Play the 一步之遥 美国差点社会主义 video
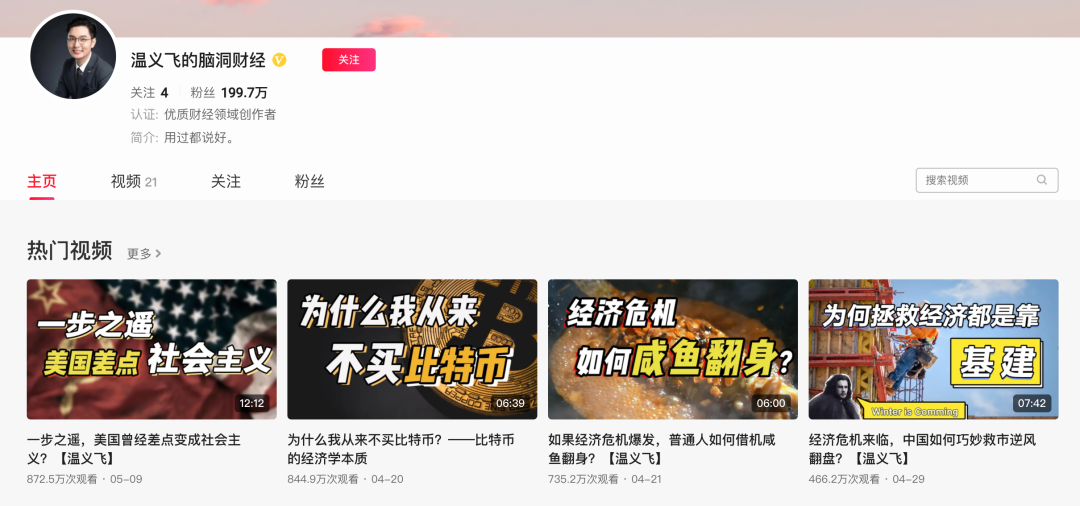 [151, 349]
